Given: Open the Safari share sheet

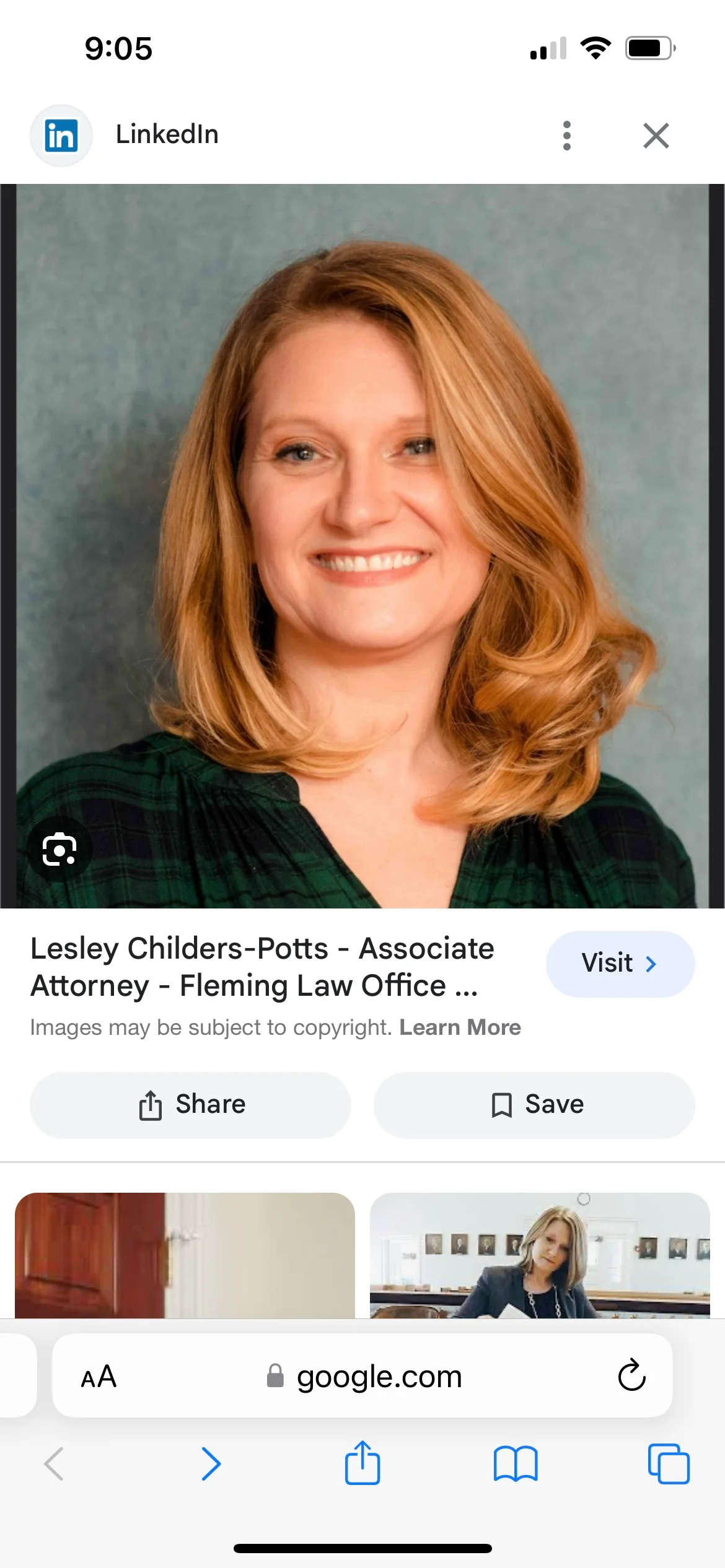Looking at the screenshot, I should (362, 1464).
